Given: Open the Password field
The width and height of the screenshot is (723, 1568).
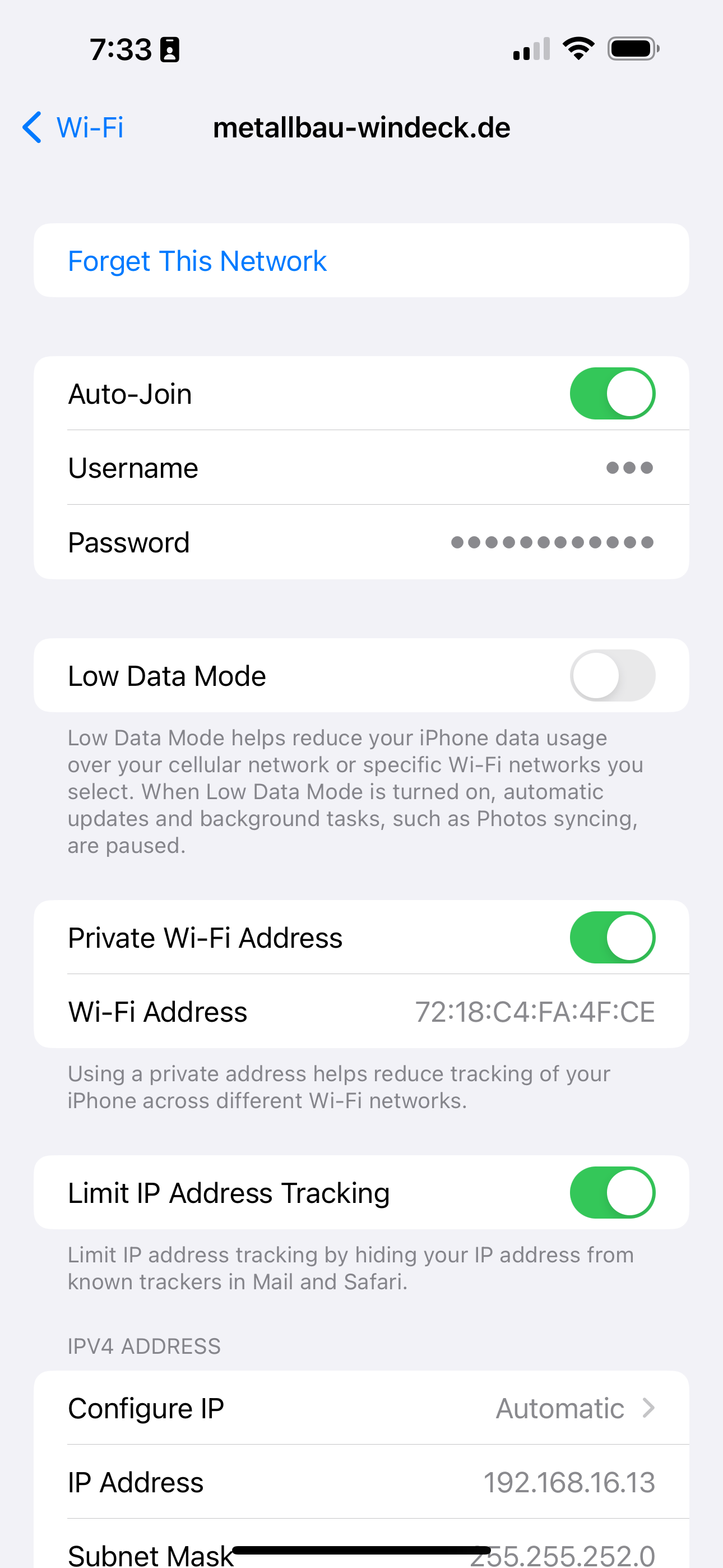Looking at the screenshot, I should click(361, 542).
